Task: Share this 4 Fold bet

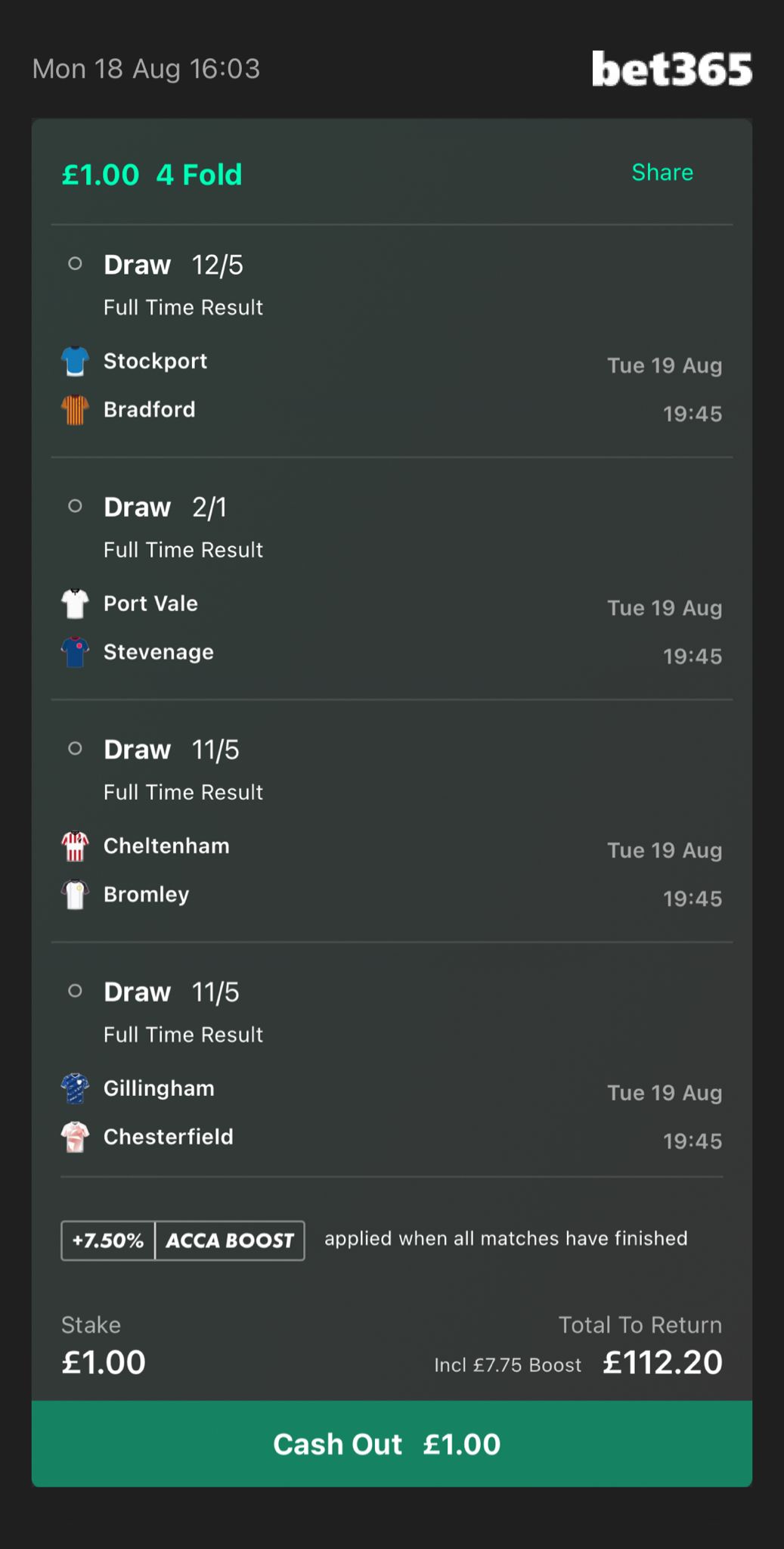Action: pos(662,172)
